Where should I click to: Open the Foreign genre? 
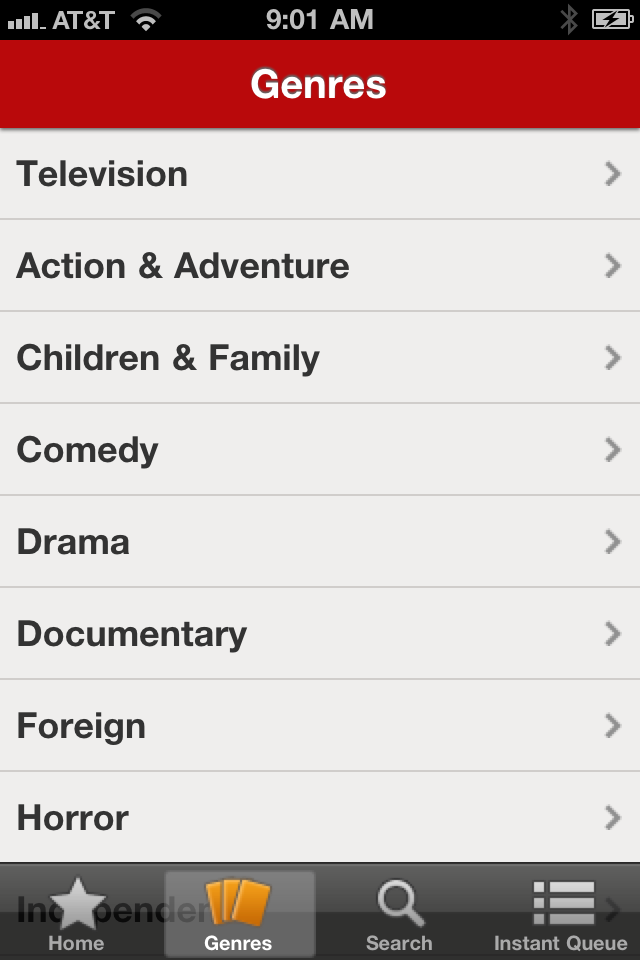click(x=320, y=726)
